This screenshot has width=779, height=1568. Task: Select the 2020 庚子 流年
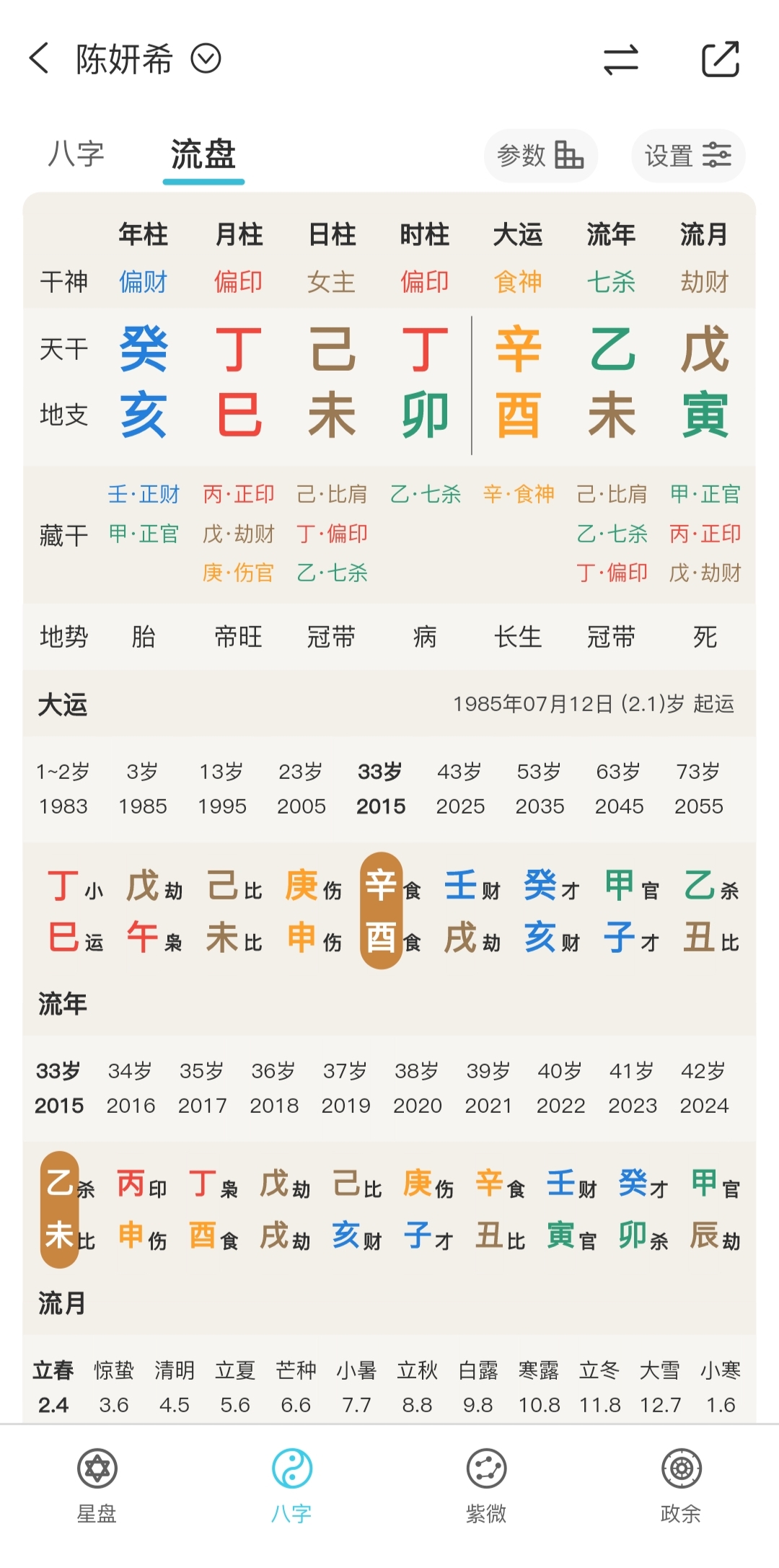418,1160
